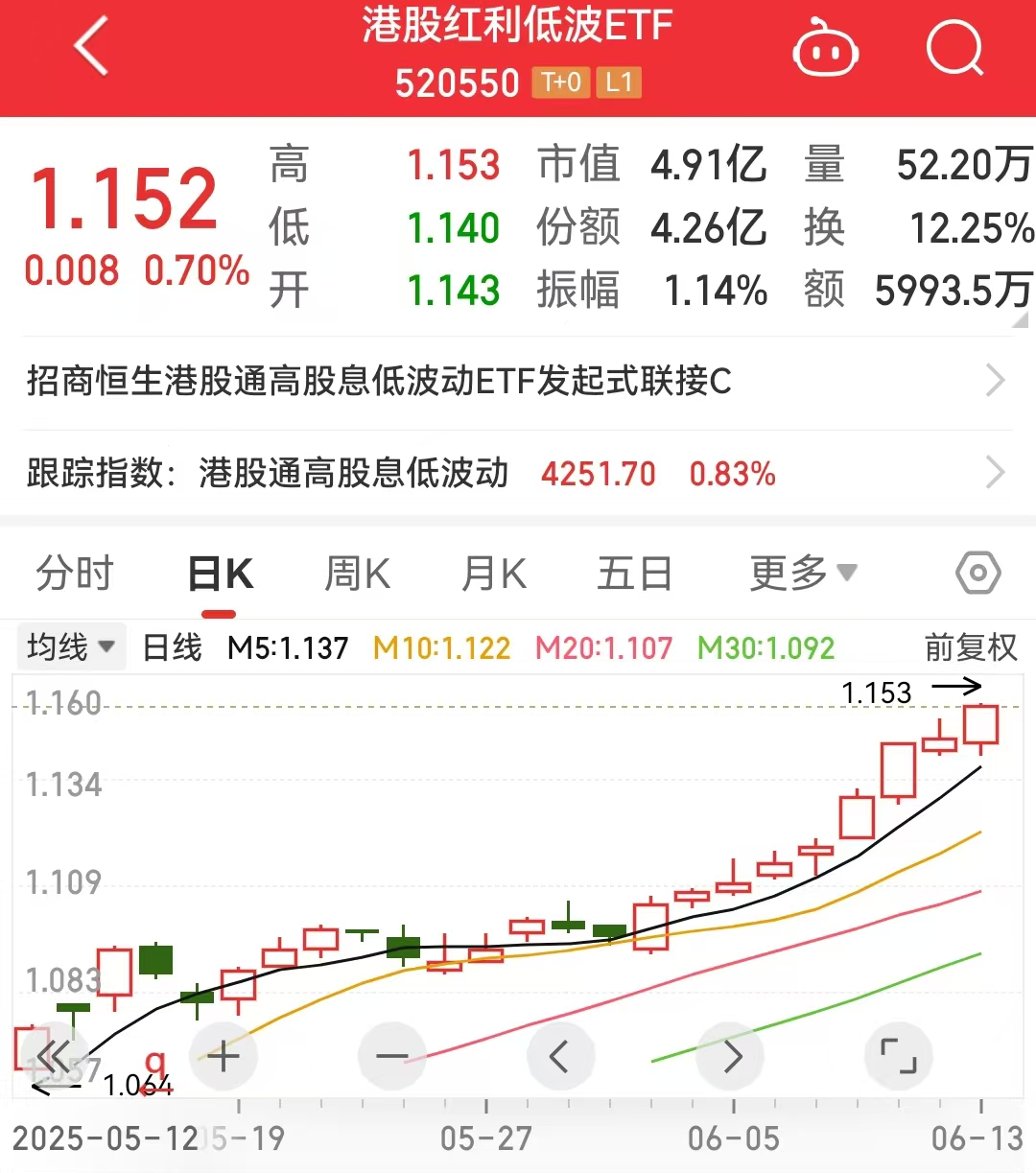Click the zoom in plus icon on chart
1036x1173 pixels.
pos(223,1055)
